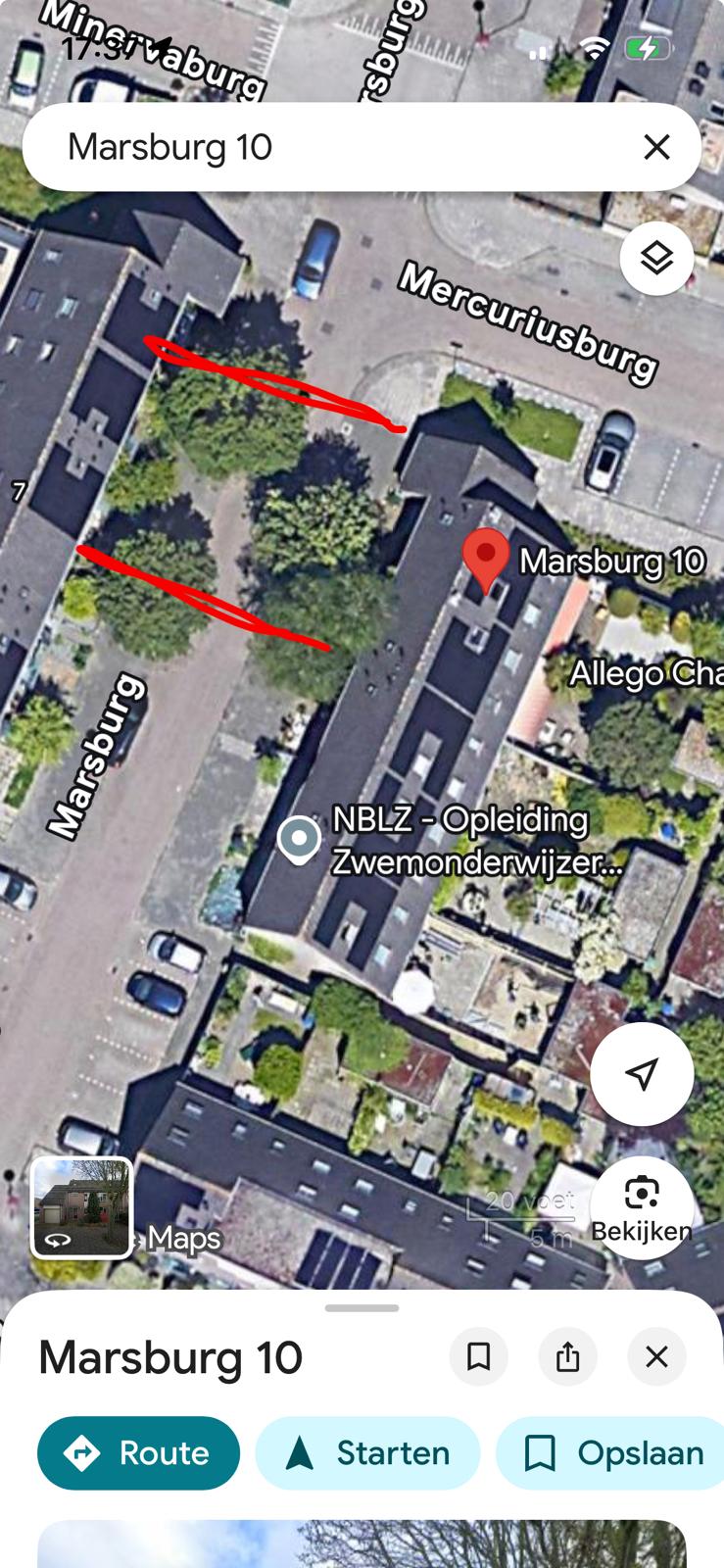Open the place photo below the buttons
This screenshot has height=1568, width=724.
point(362,1544)
